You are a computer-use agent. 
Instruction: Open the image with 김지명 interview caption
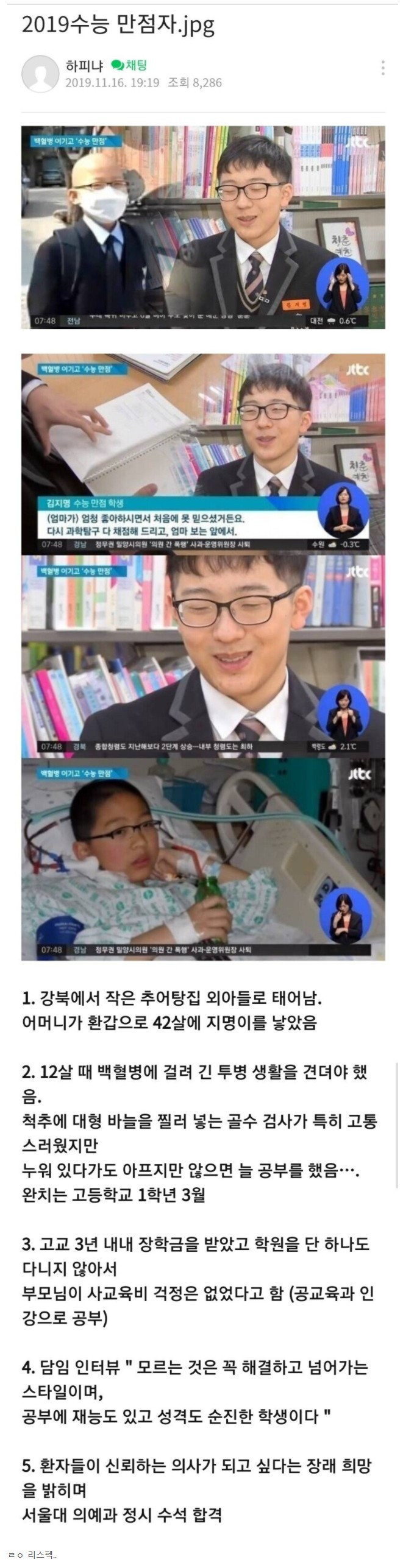click(x=203, y=453)
